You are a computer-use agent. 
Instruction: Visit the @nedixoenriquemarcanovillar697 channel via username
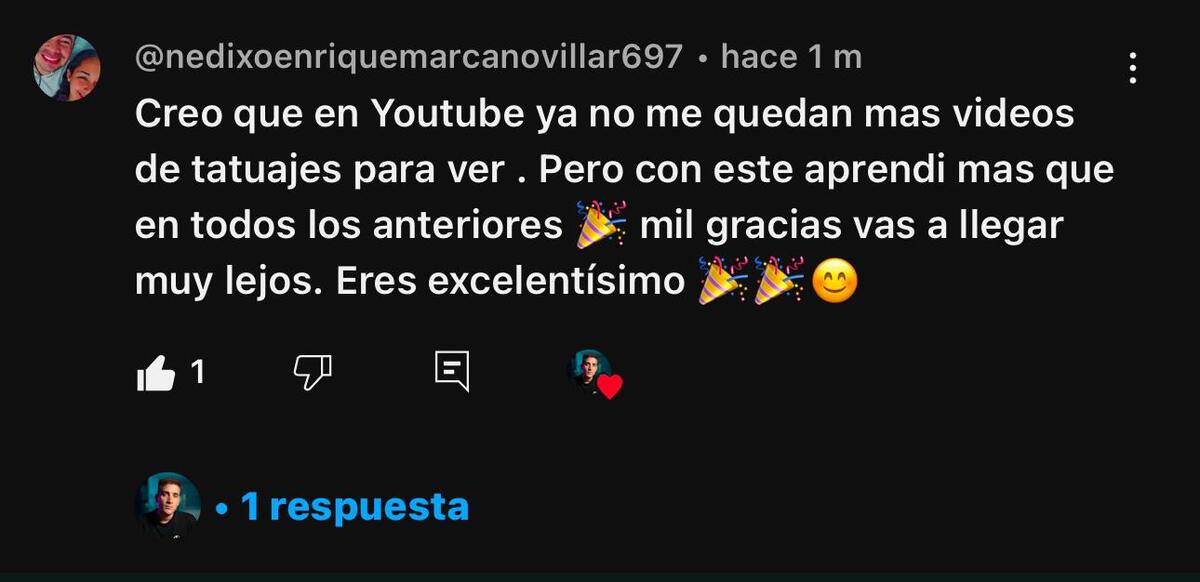(409, 58)
